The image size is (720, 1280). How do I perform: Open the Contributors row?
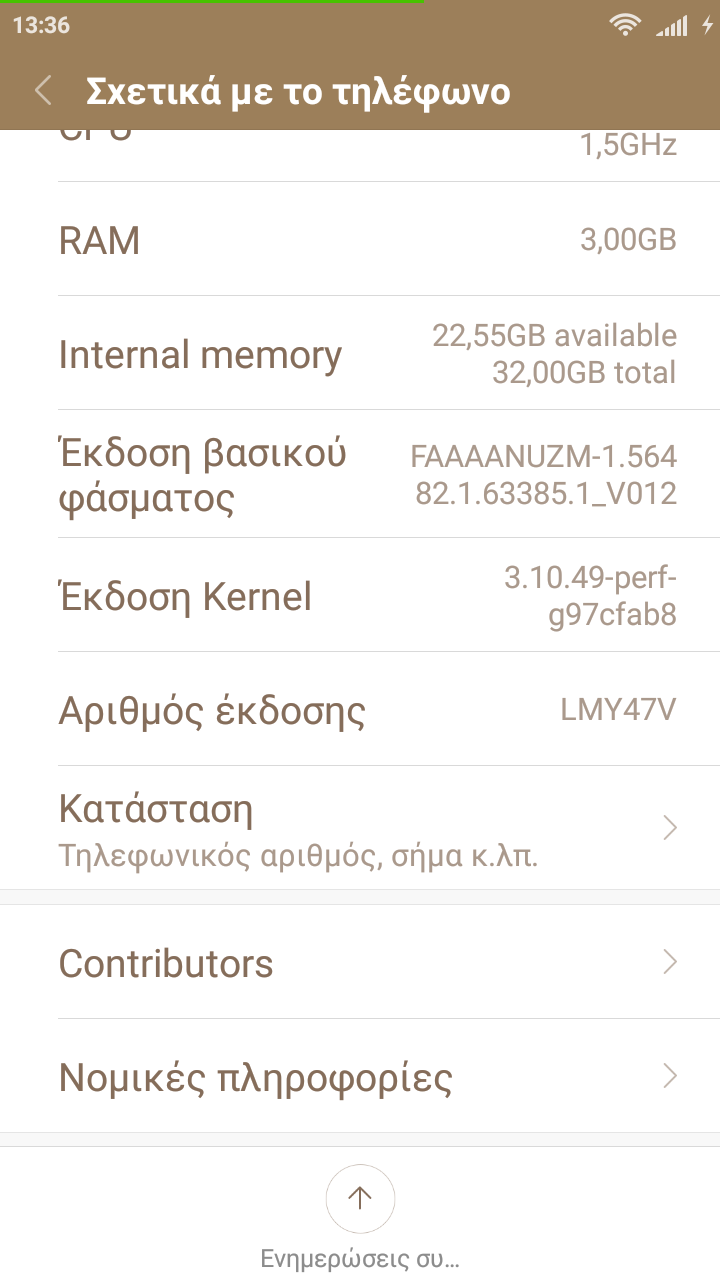pos(360,963)
